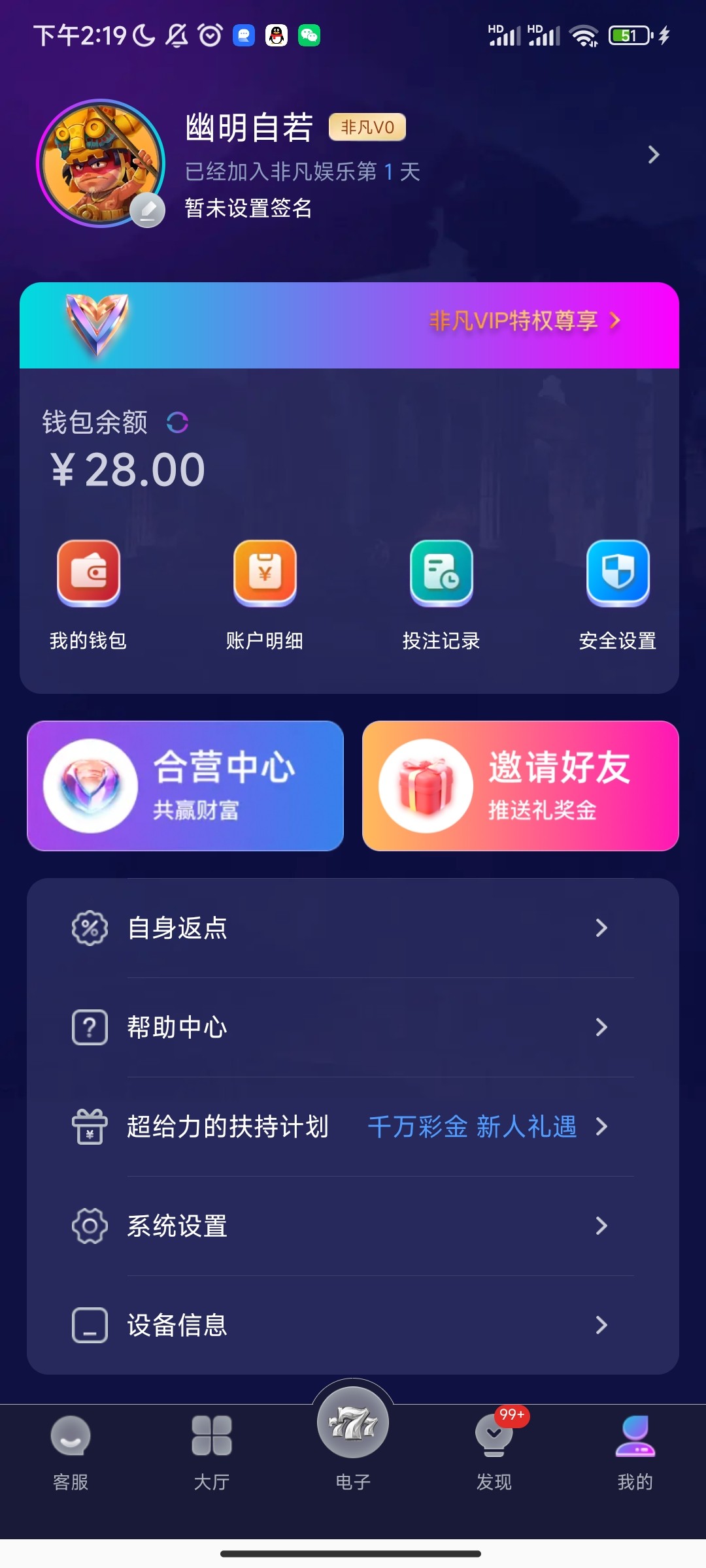Open profile details via the top chevron
The width and height of the screenshot is (706, 1568).
tap(653, 155)
